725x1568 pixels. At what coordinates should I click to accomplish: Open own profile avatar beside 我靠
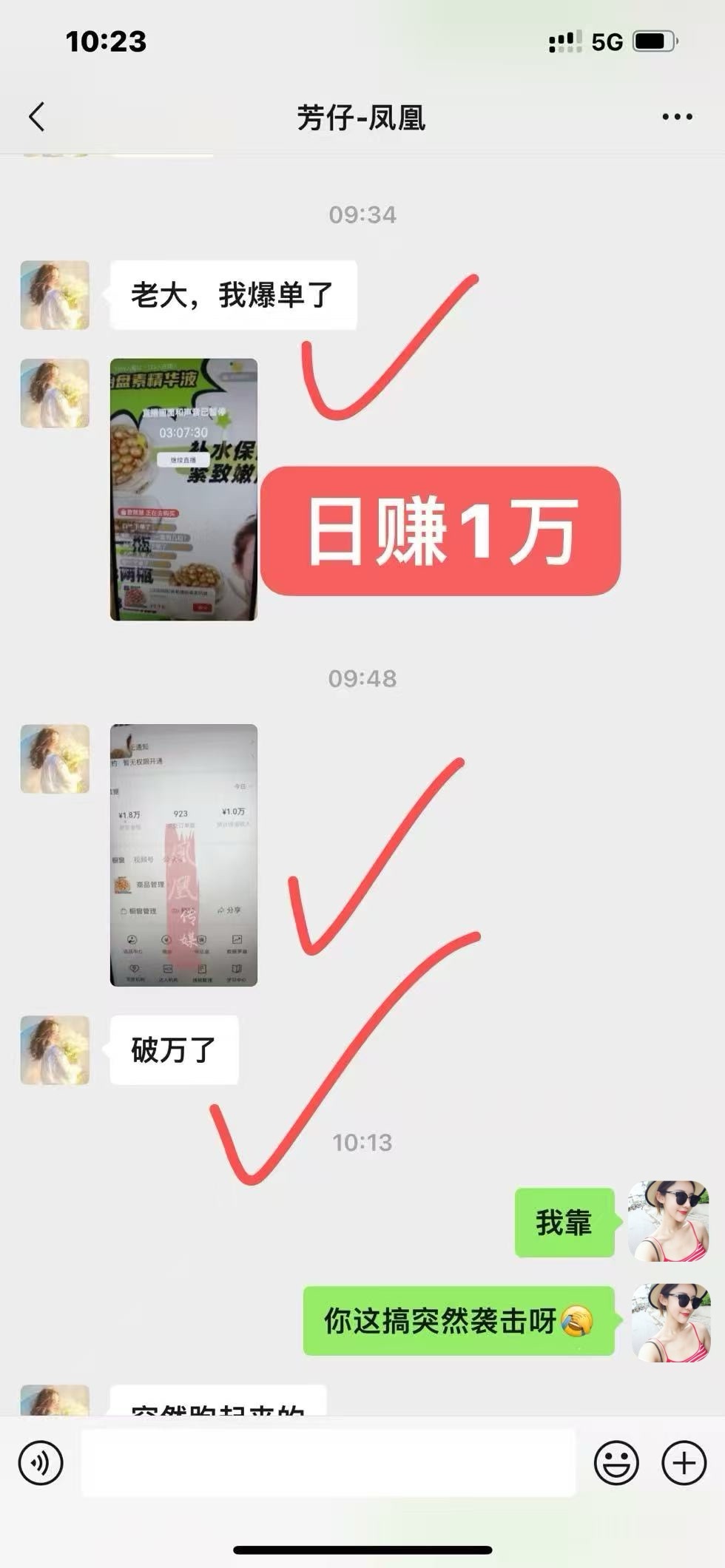point(669,1222)
